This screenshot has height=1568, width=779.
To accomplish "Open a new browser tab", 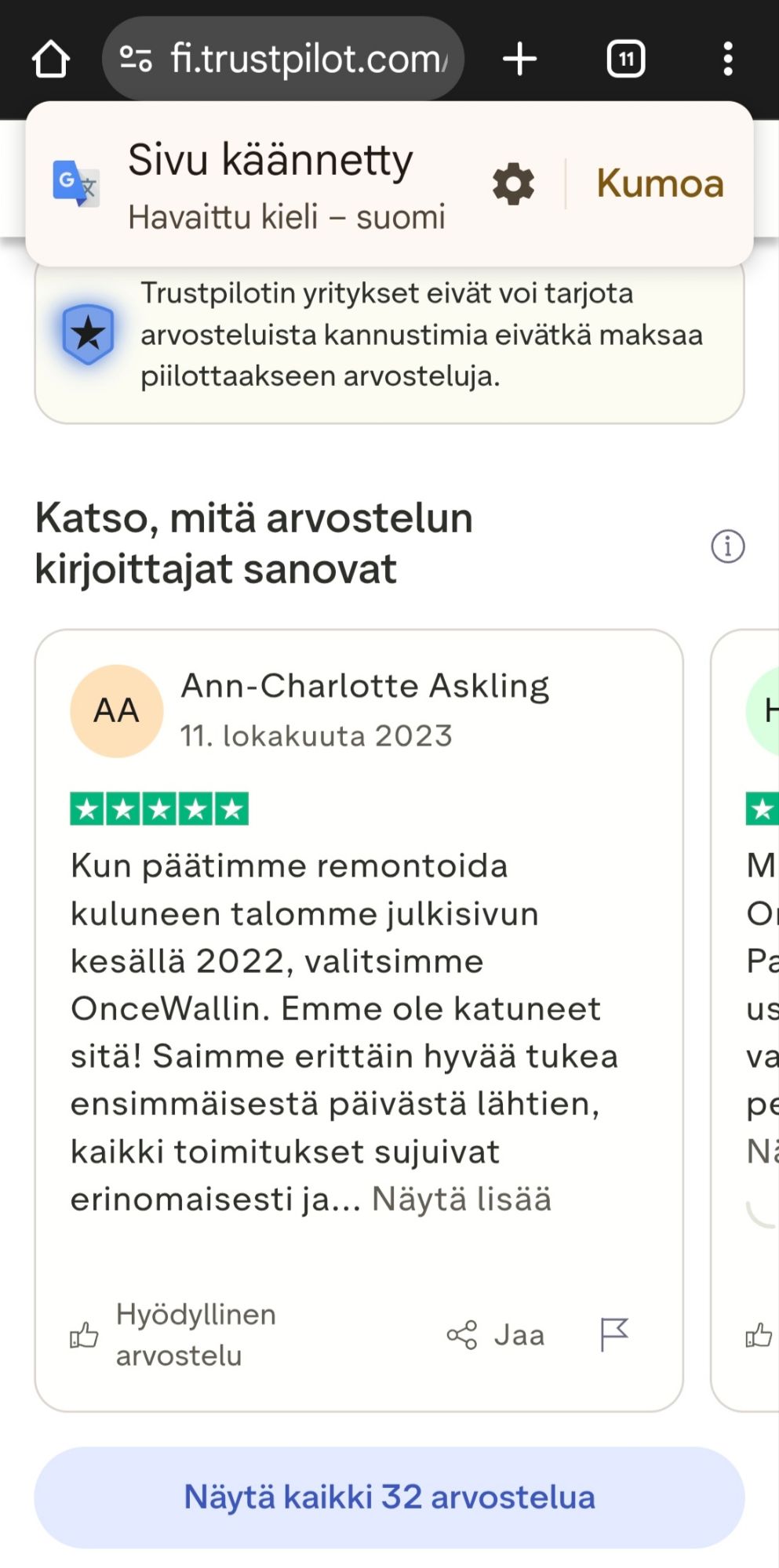I will click(519, 59).
